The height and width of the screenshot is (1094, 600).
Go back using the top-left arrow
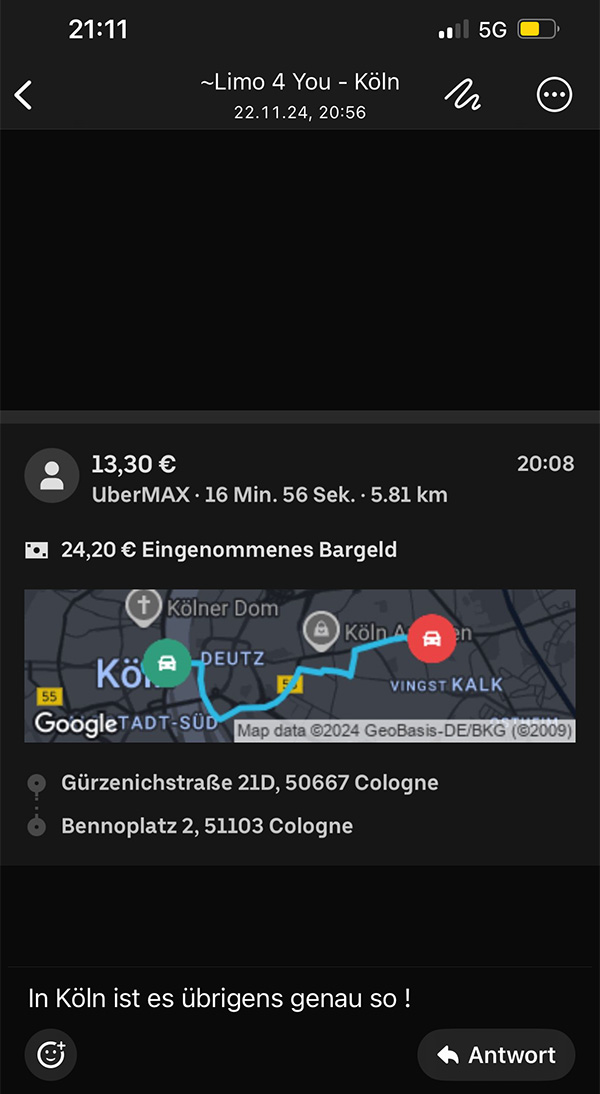[24, 95]
